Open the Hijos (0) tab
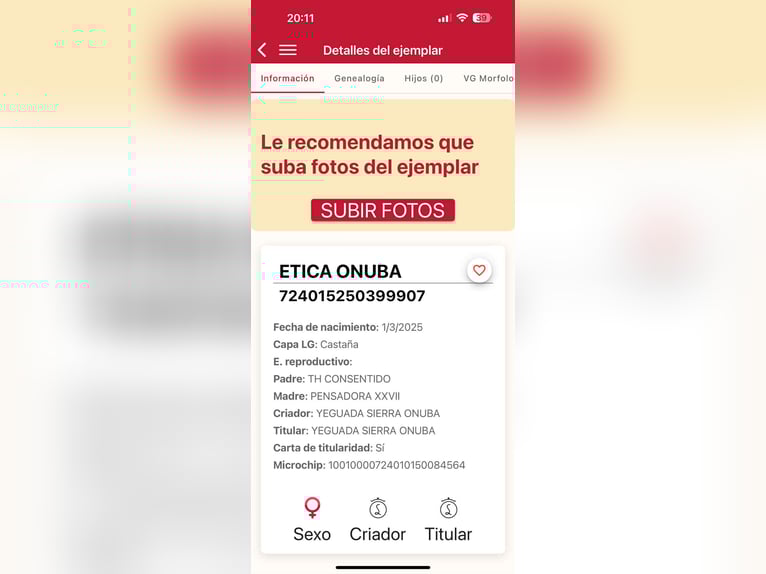The width and height of the screenshot is (766, 574). coord(423,78)
